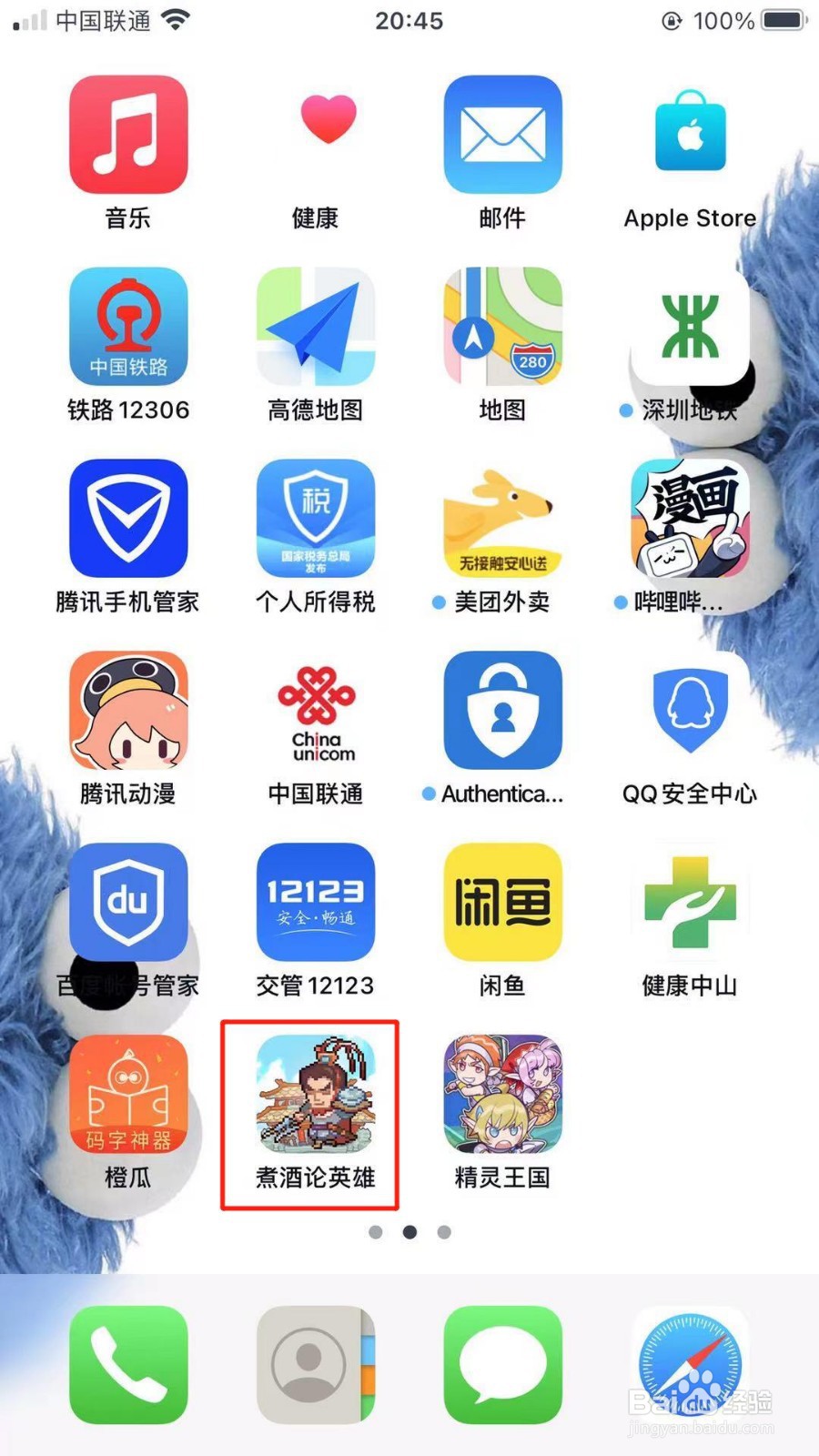Open the 深圳地铁 metro app

coord(690,328)
